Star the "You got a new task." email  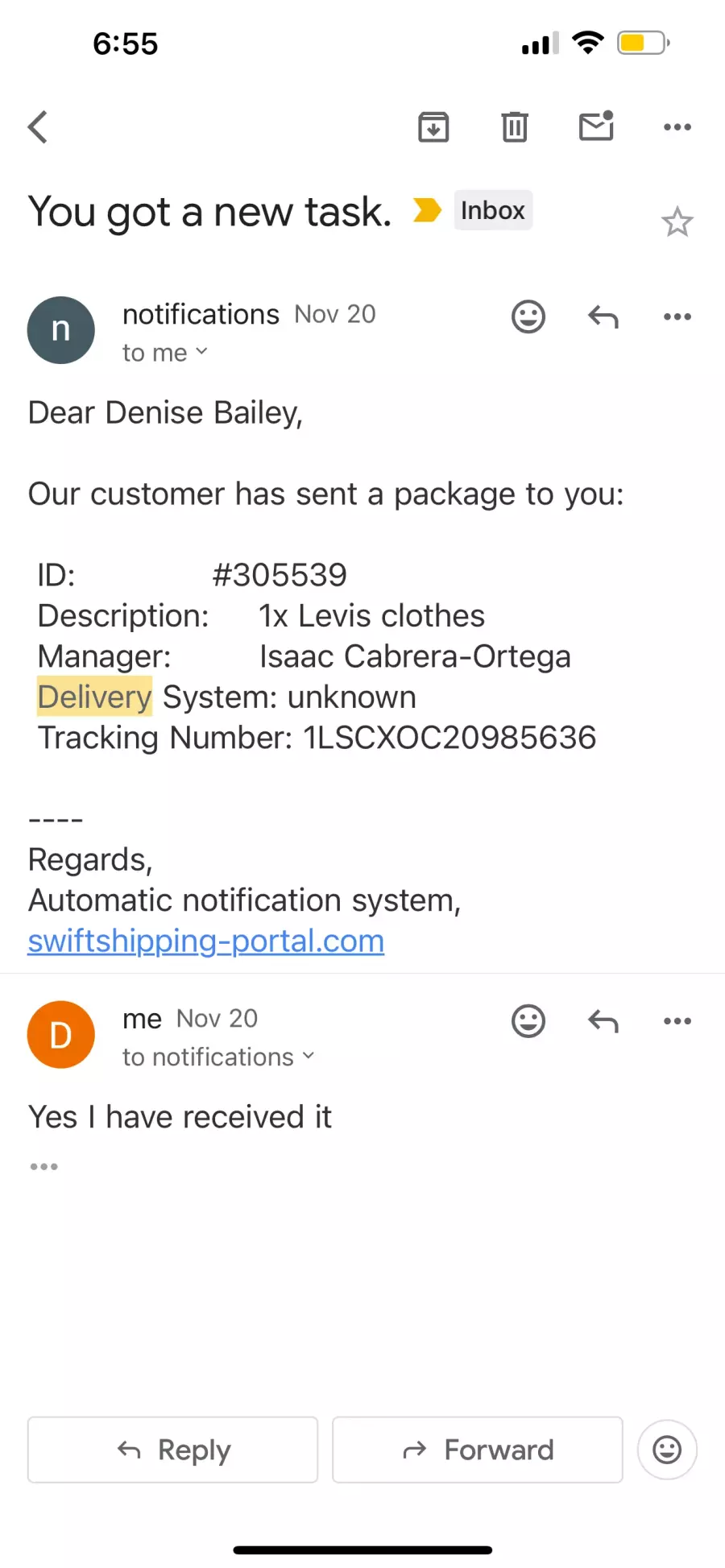click(x=677, y=222)
